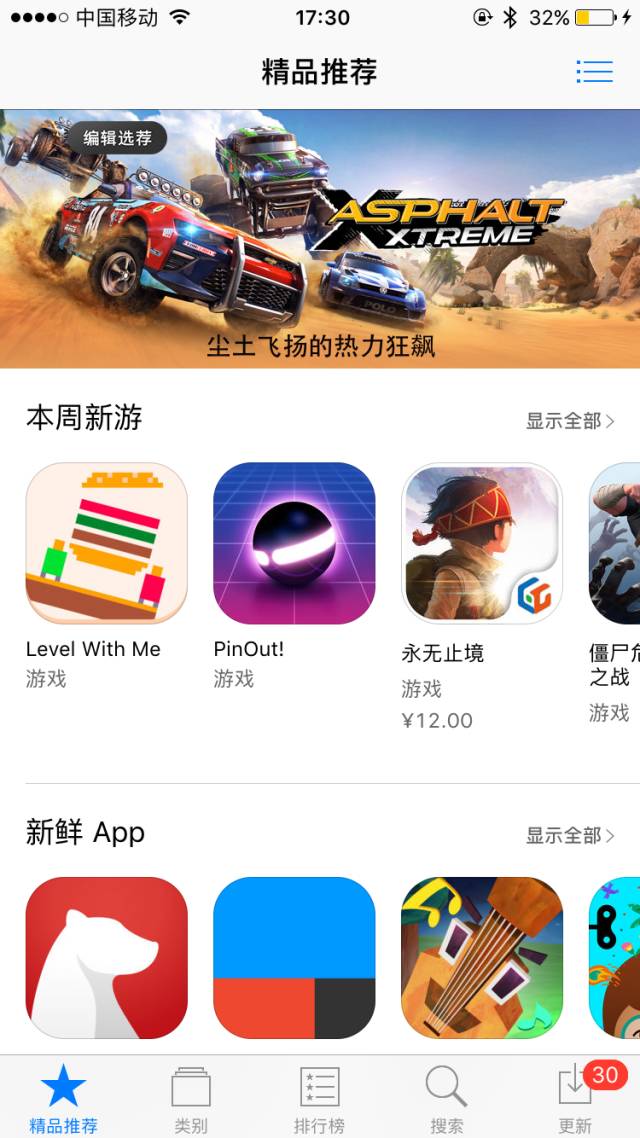Open the PinOut! game

pyautogui.click(x=294, y=543)
